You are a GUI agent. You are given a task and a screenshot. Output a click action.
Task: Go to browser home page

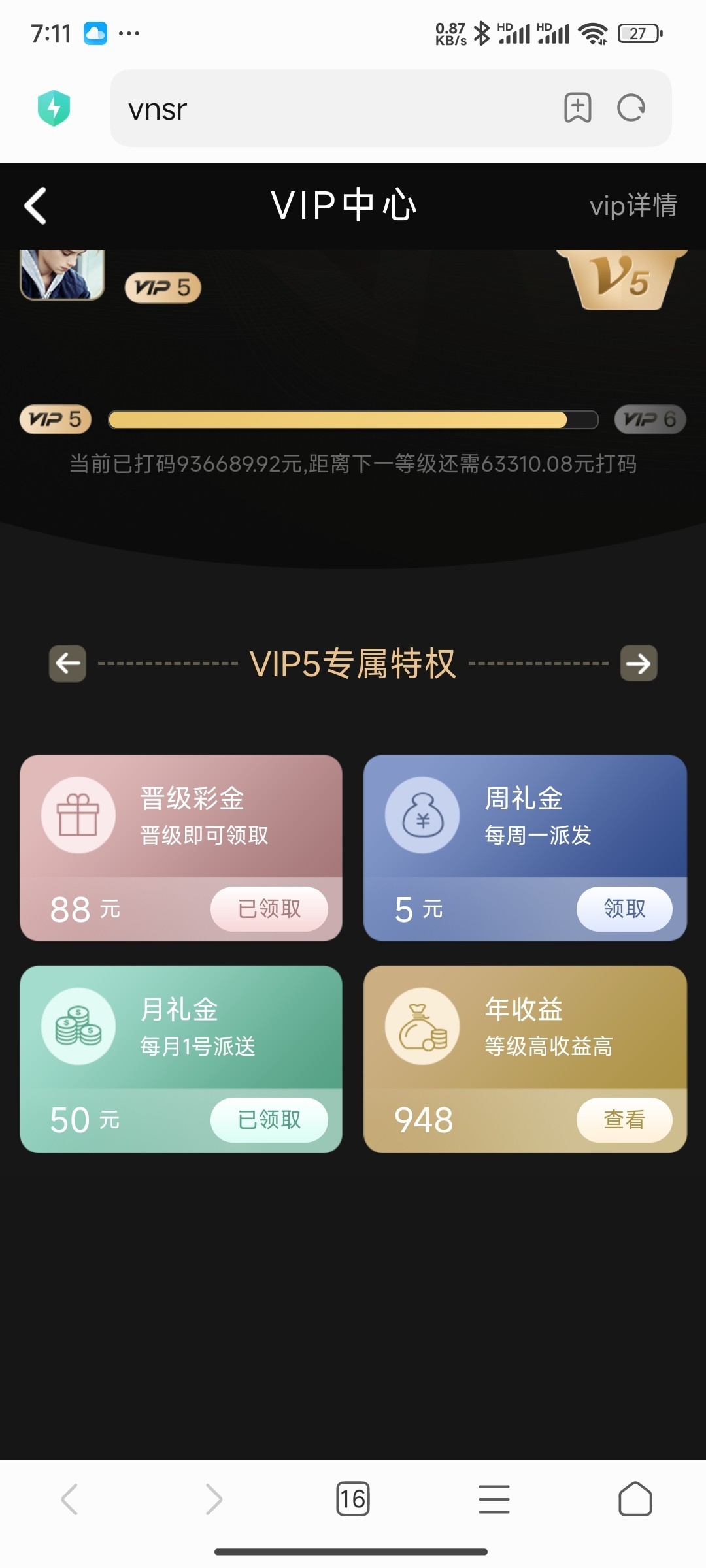635,1499
